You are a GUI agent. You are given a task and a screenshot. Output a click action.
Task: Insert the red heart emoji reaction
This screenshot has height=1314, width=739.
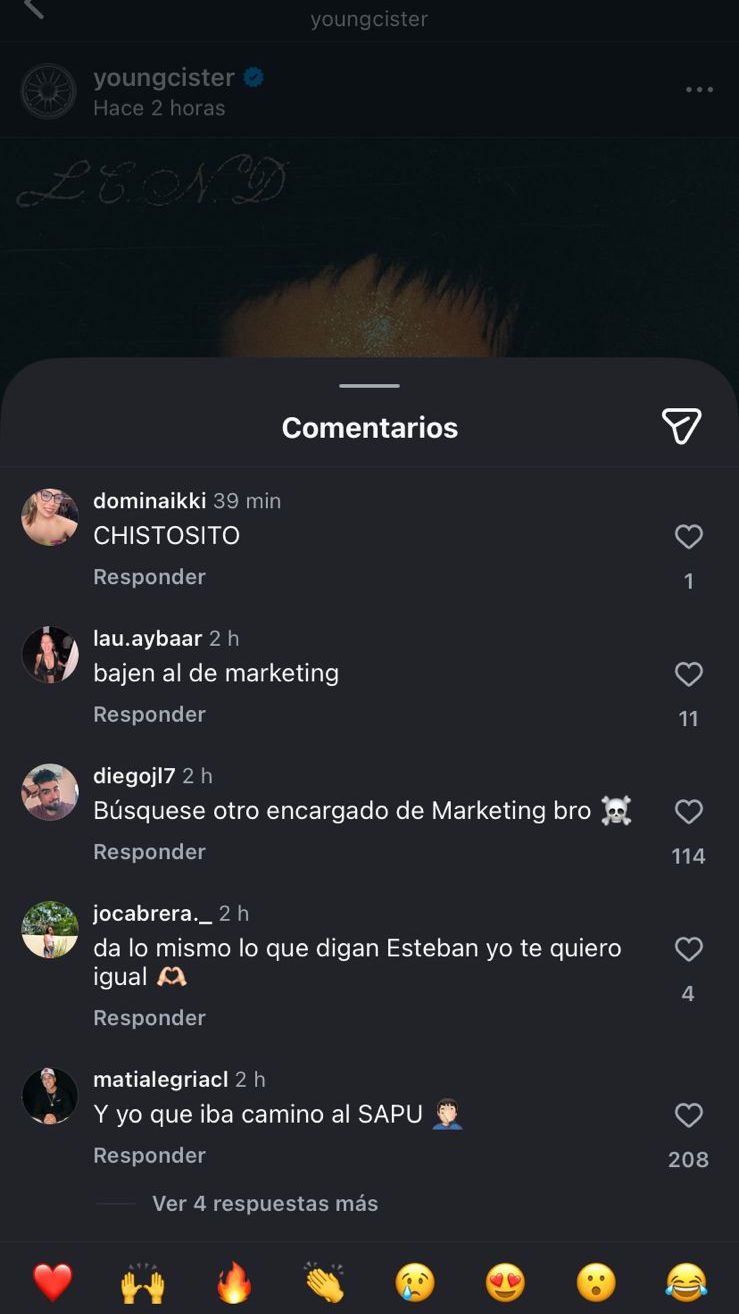click(52, 1282)
